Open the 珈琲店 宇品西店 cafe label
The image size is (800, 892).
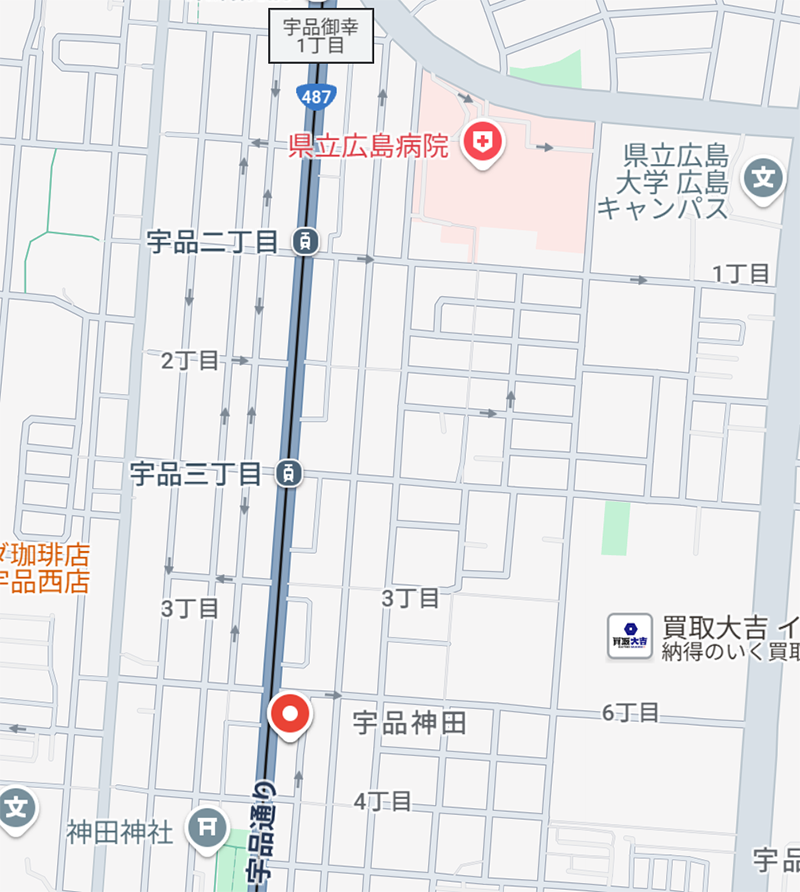(45, 568)
